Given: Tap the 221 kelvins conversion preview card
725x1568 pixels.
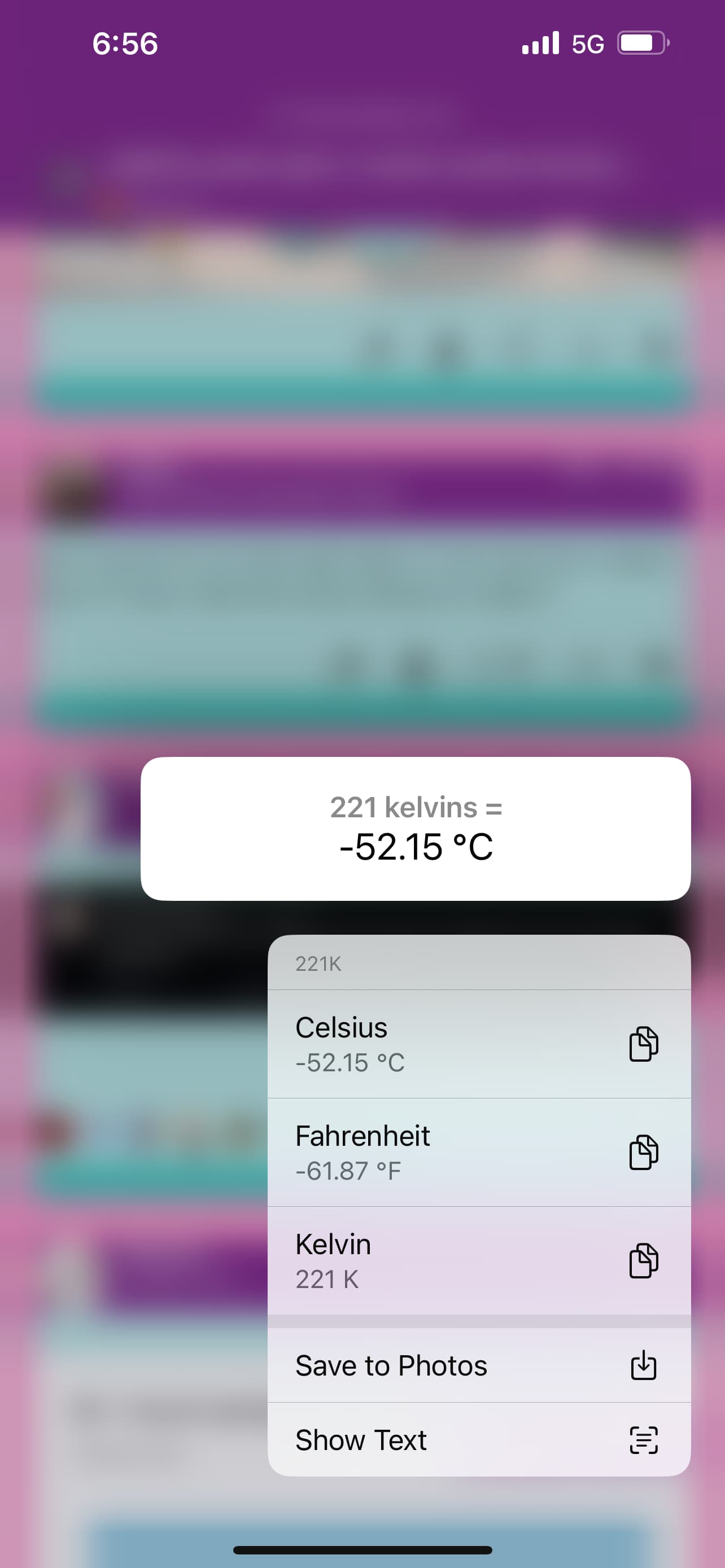Looking at the screenshot, I should 416,829.
